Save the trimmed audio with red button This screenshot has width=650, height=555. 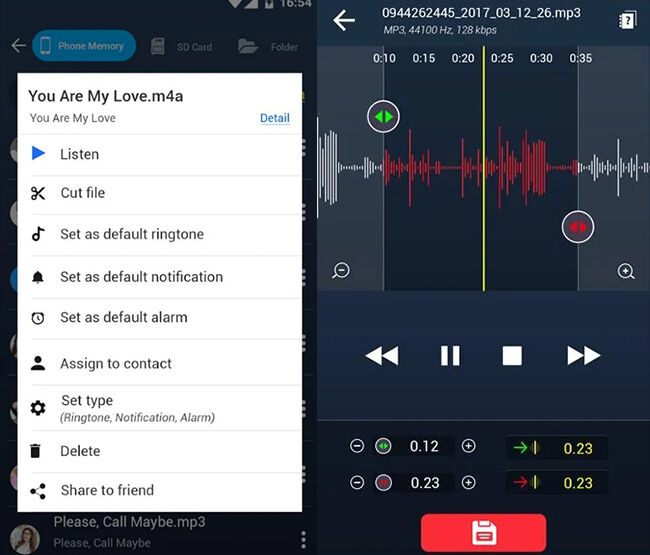(483, 533)
